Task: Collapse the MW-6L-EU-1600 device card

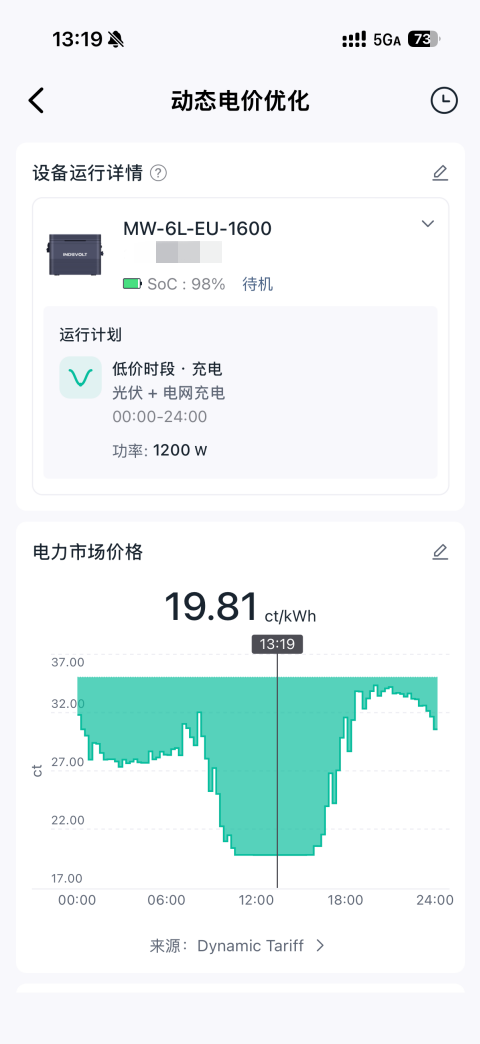Action: (428, 224)
